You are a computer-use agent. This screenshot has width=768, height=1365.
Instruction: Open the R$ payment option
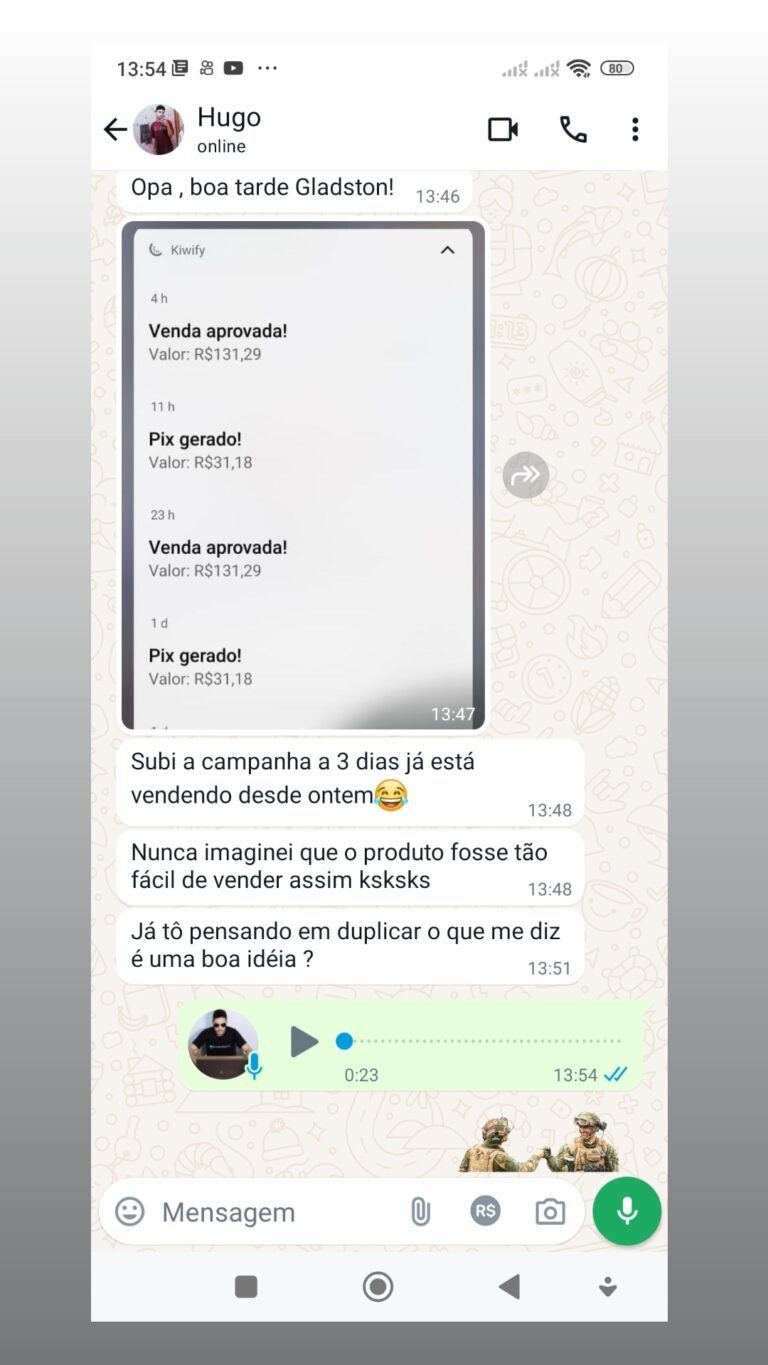point(486,1212)
